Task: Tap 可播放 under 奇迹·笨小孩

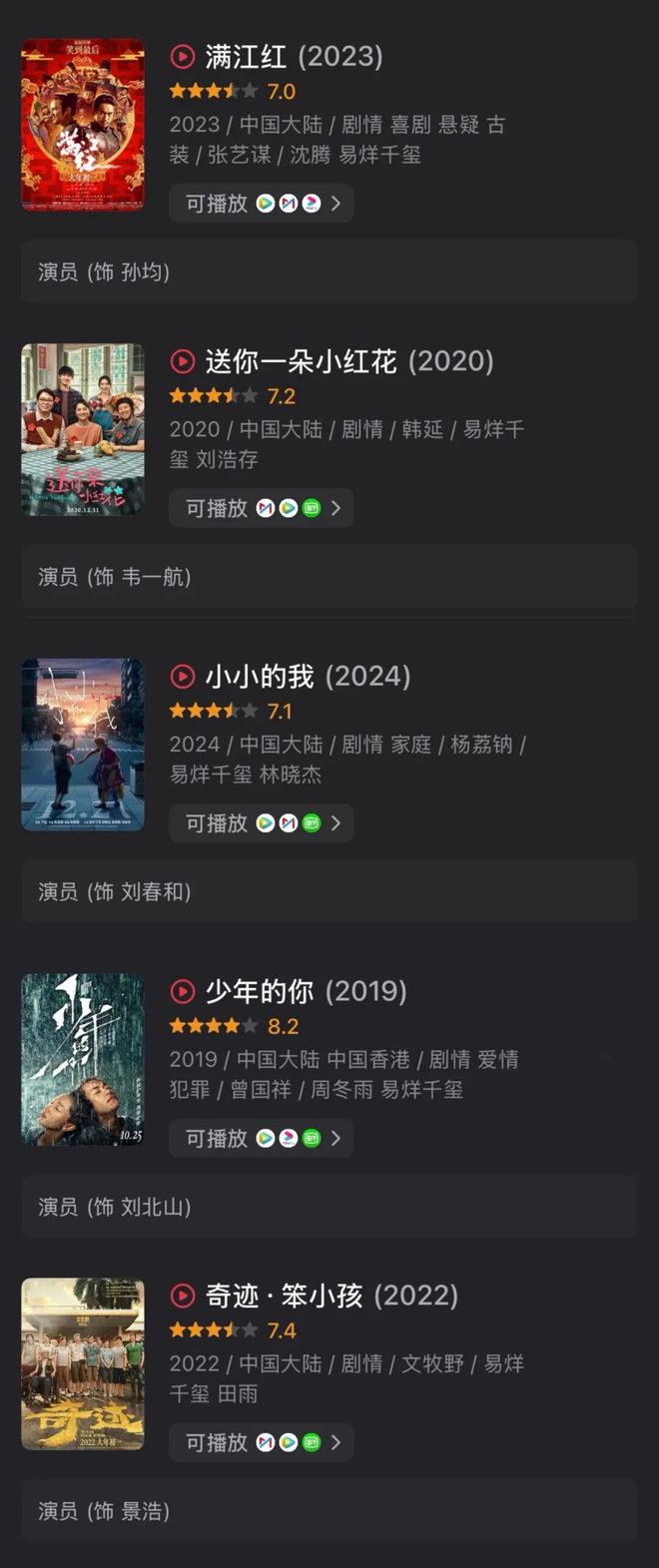Action: click(x=262, y=1442)
